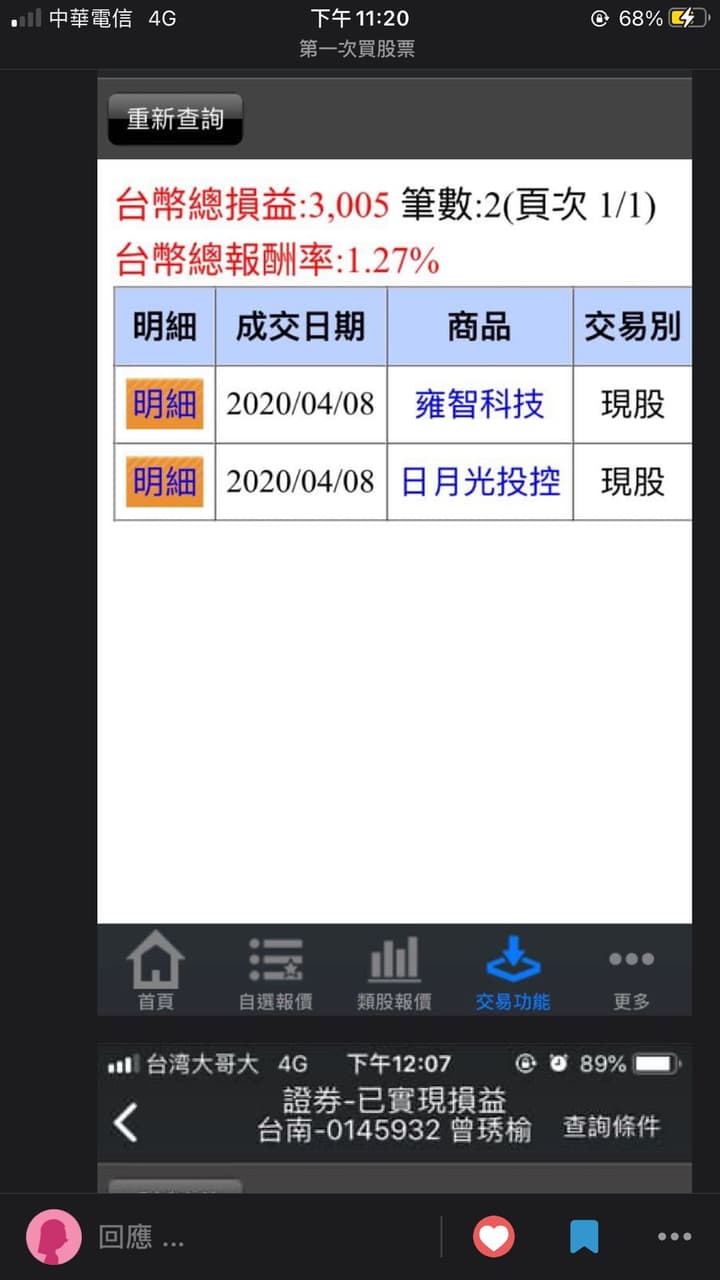Open 查詢條件 query conditions
Screen dimensions: 720x1280
[x=609, y=1125]
